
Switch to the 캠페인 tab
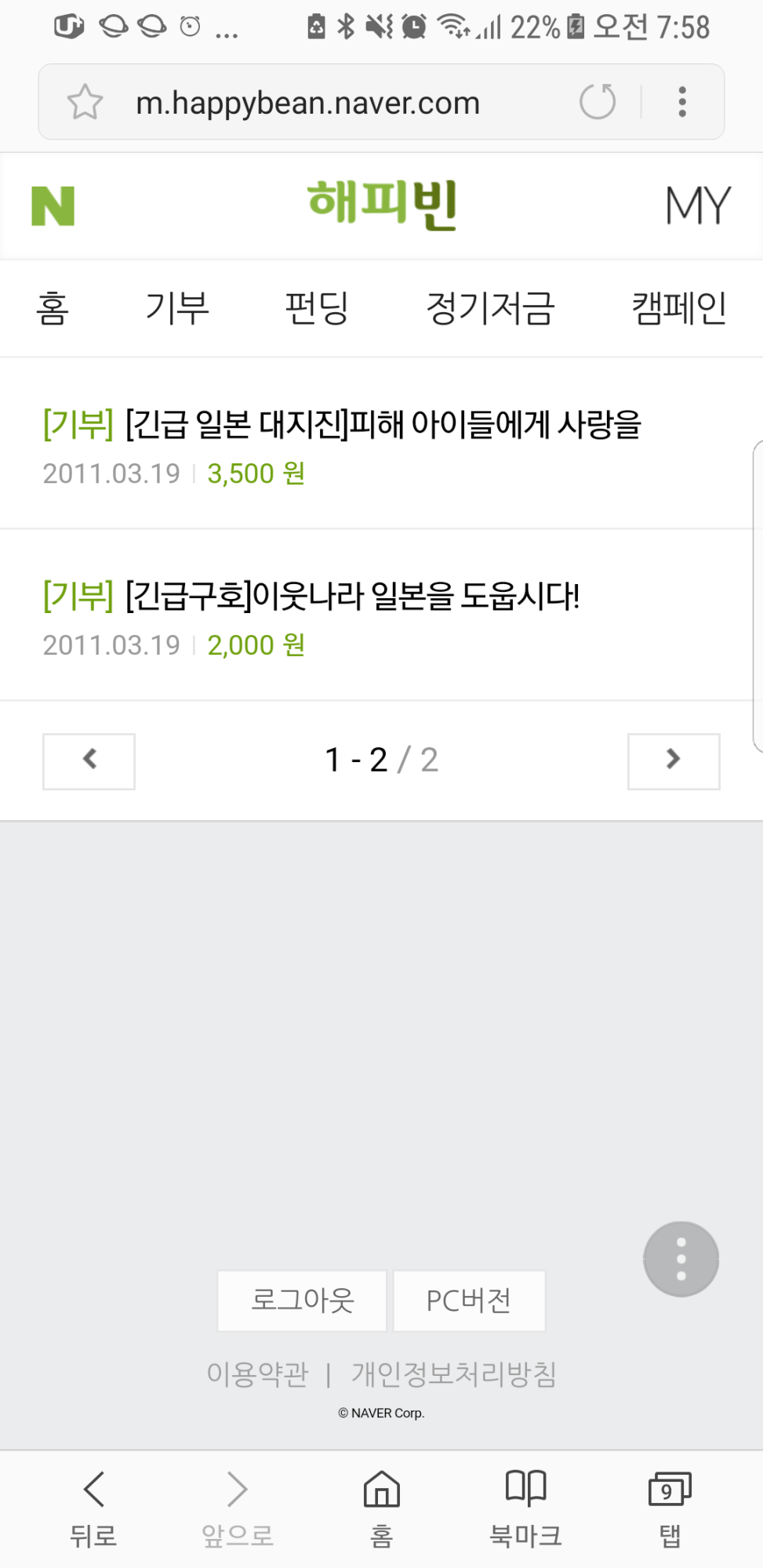(x=679, y=308)
